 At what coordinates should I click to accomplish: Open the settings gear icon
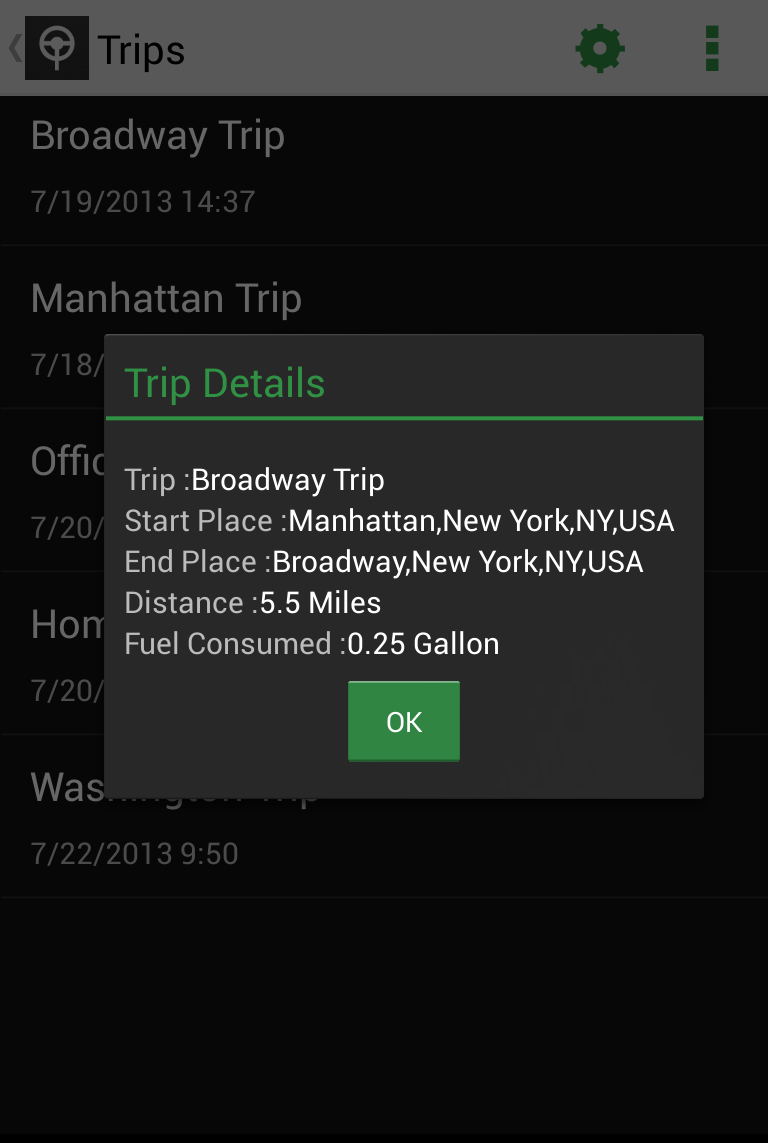(x=600, y=48)
